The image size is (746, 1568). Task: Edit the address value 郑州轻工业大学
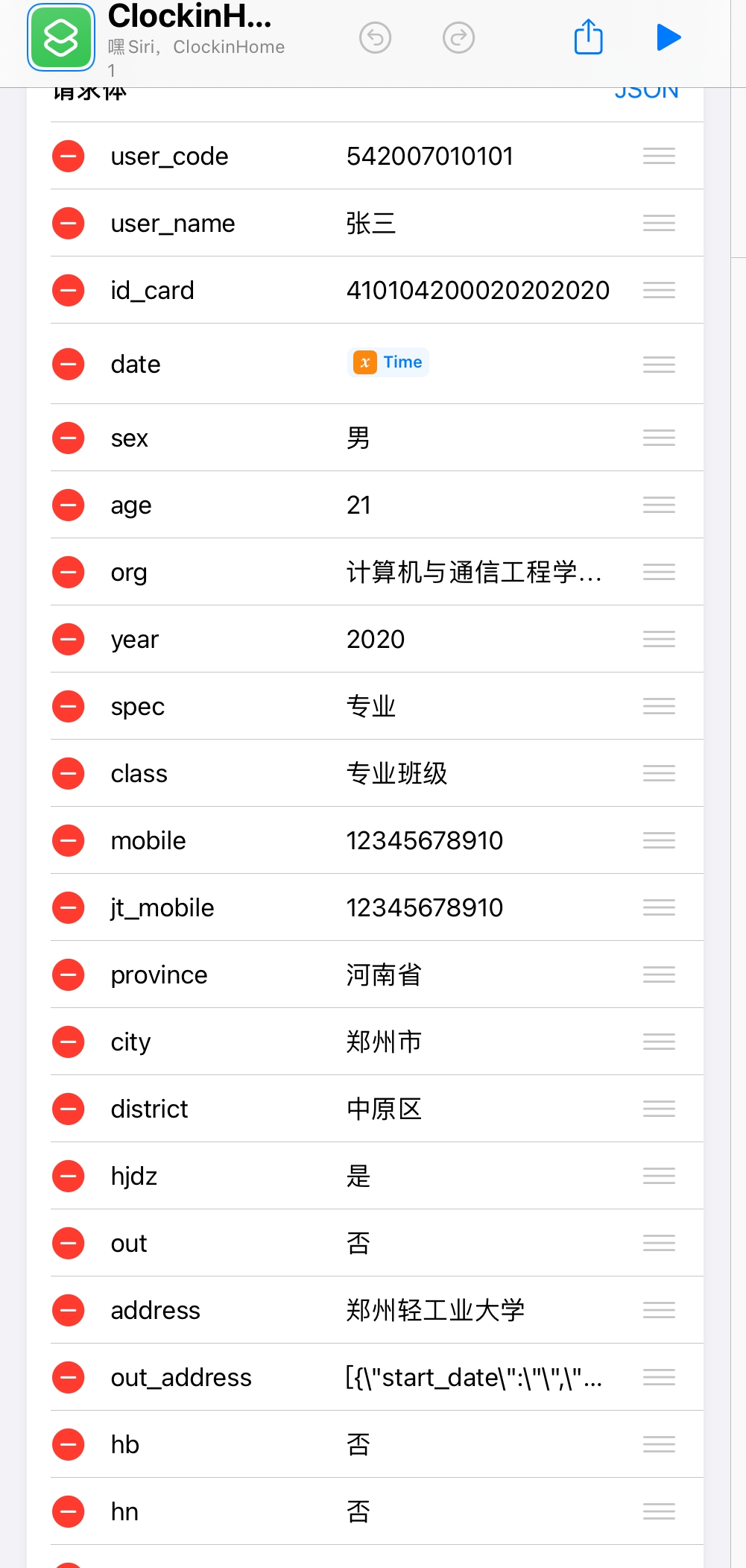(436, 1311)
